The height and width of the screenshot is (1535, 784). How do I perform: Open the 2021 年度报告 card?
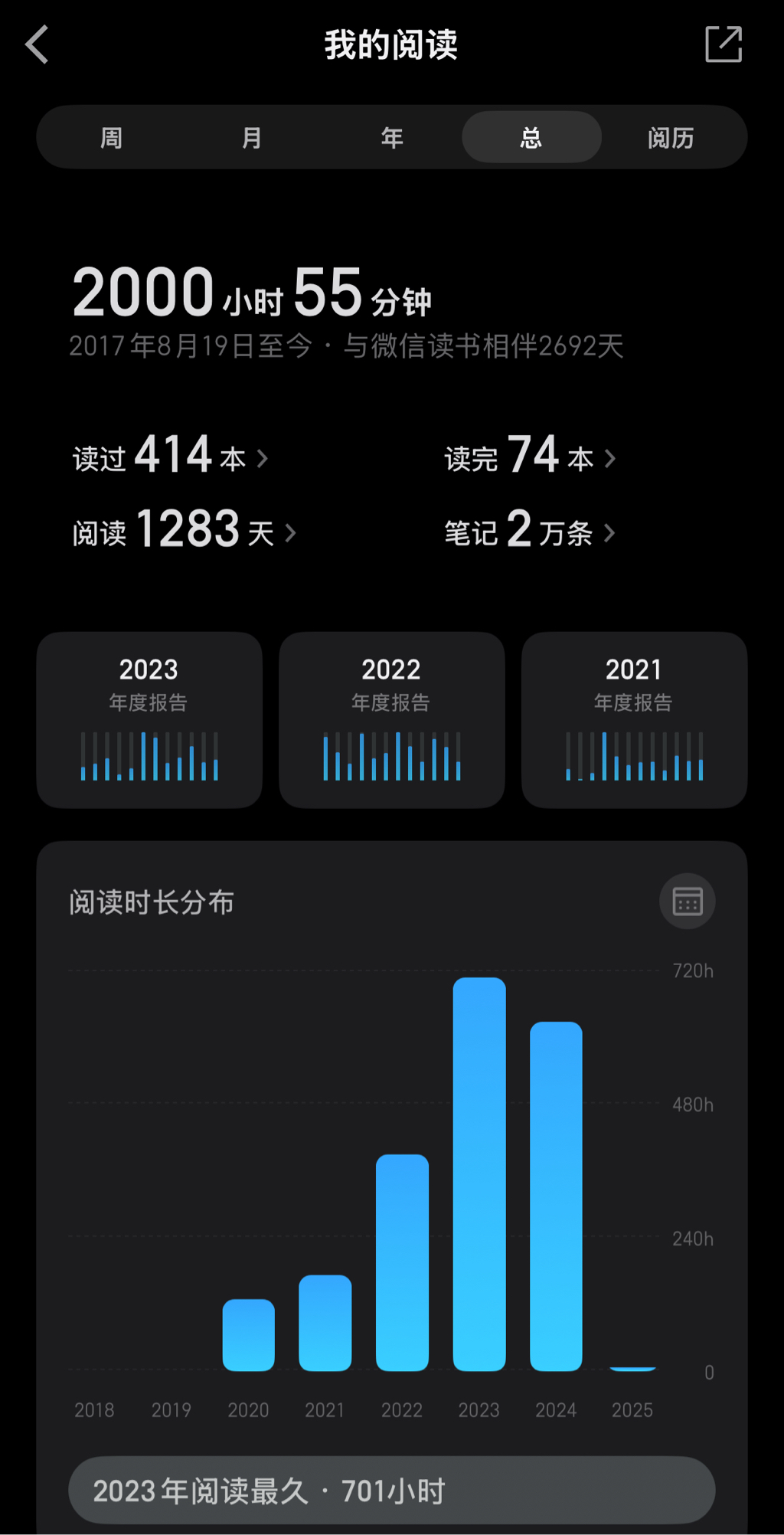[634, 719]
